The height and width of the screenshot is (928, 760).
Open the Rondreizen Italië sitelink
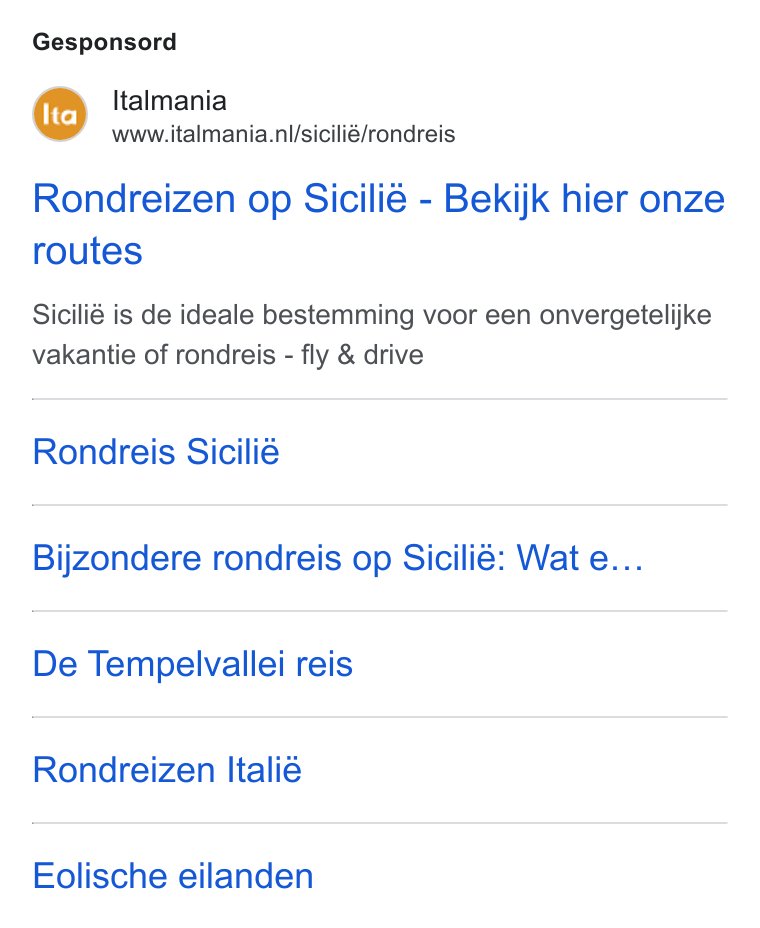click(x=167, y=770)
